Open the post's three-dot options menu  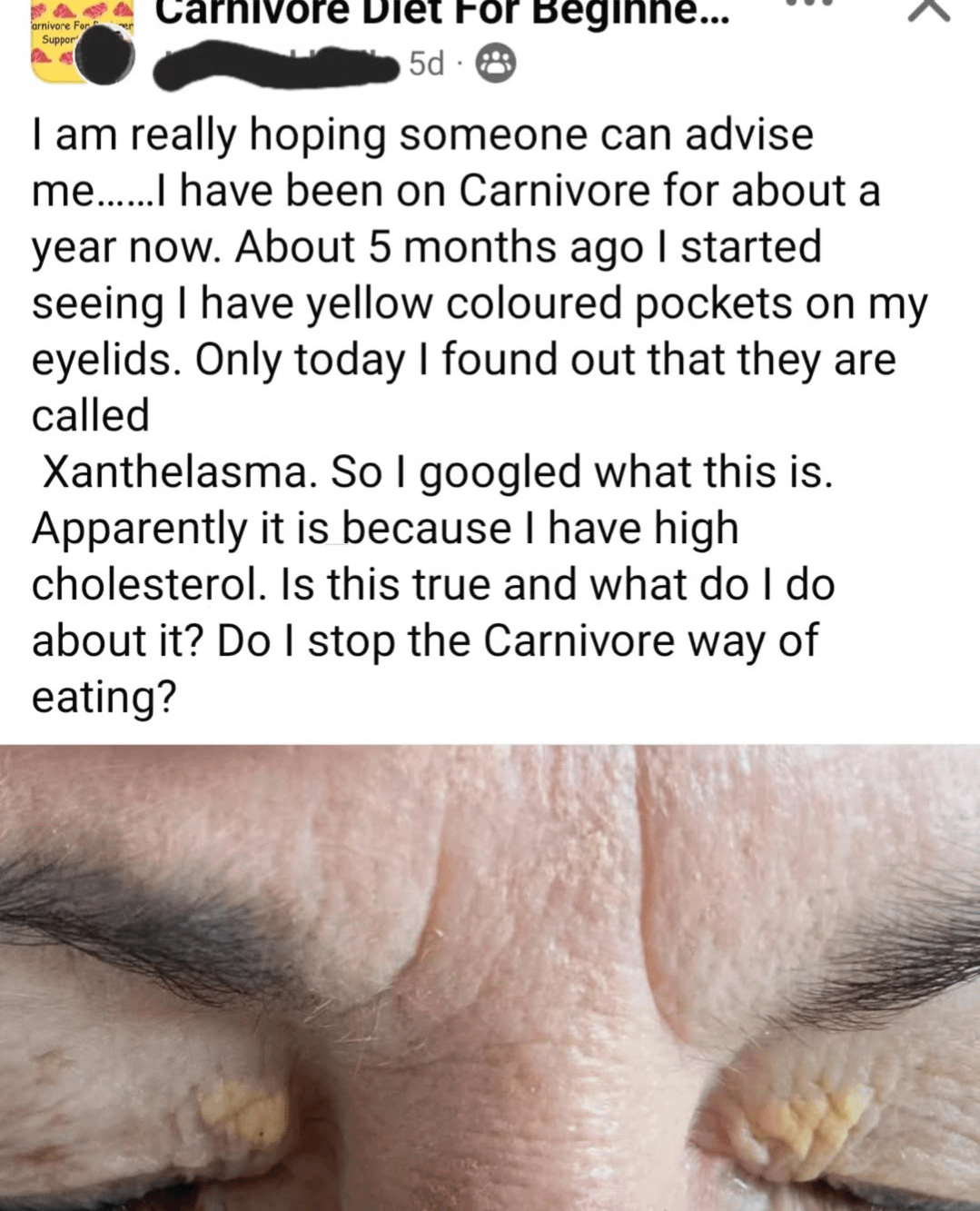813,7
